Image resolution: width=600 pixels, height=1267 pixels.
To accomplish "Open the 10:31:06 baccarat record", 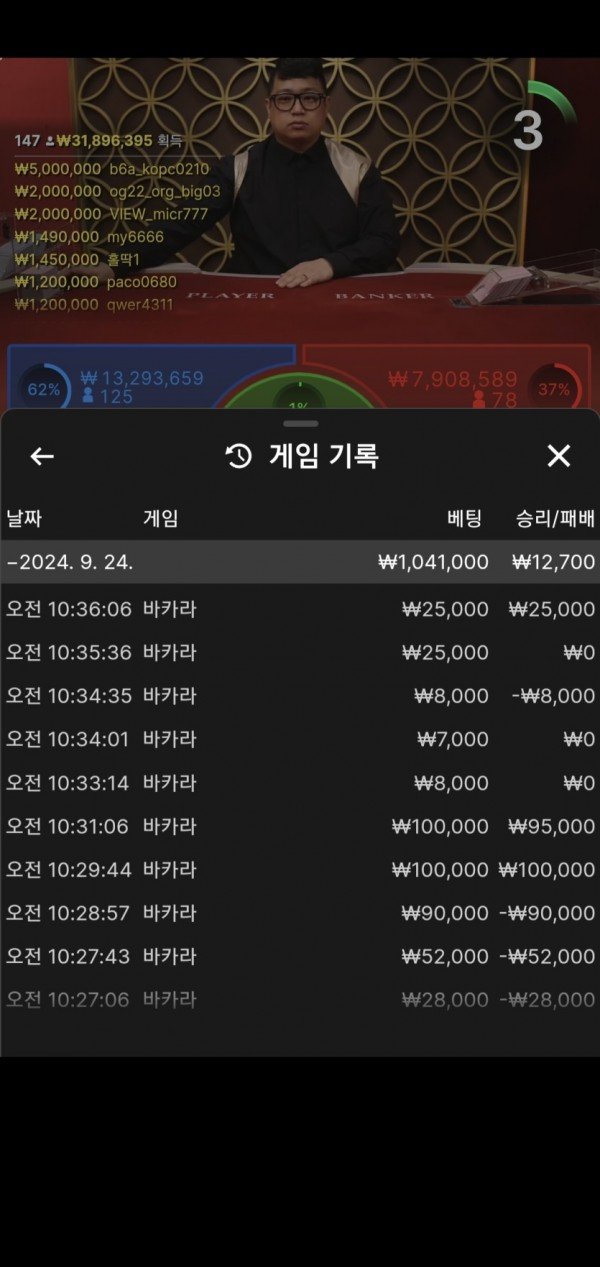I will pos(300,826).
